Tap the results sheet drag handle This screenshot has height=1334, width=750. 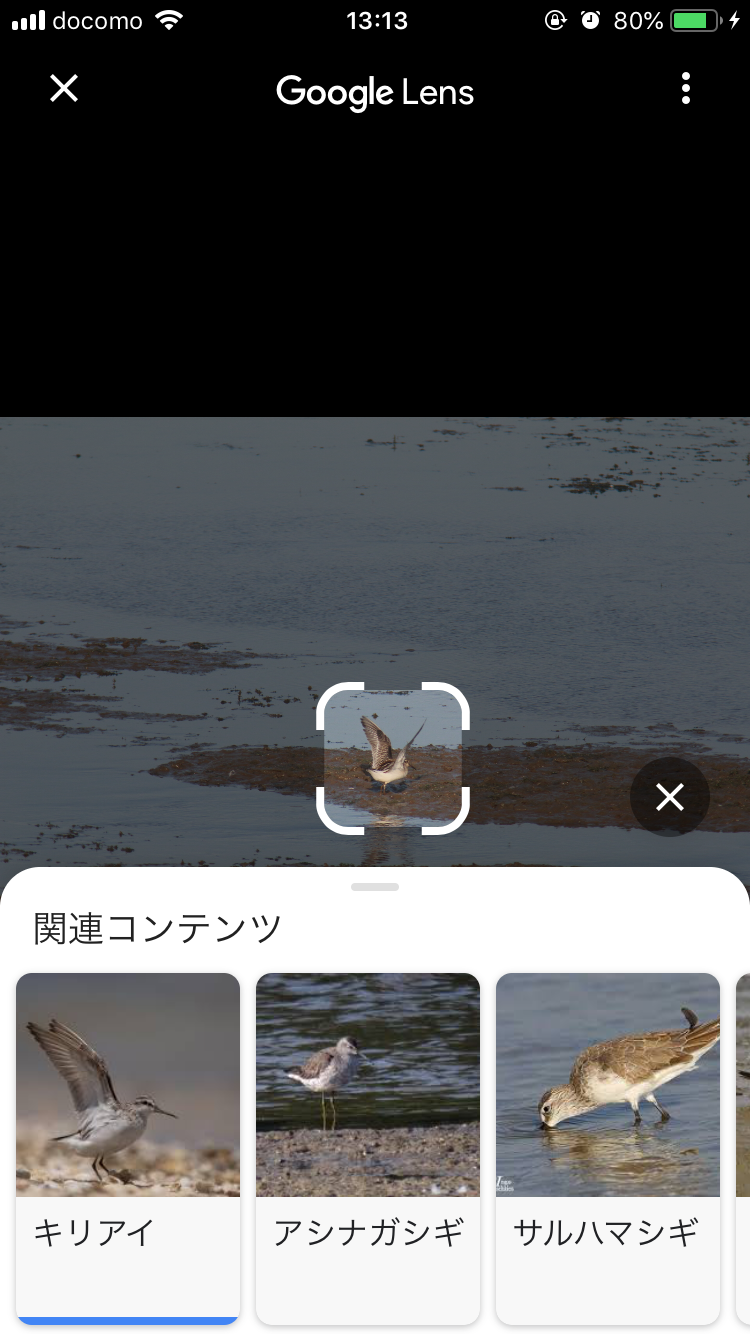(x=375, y=887)
